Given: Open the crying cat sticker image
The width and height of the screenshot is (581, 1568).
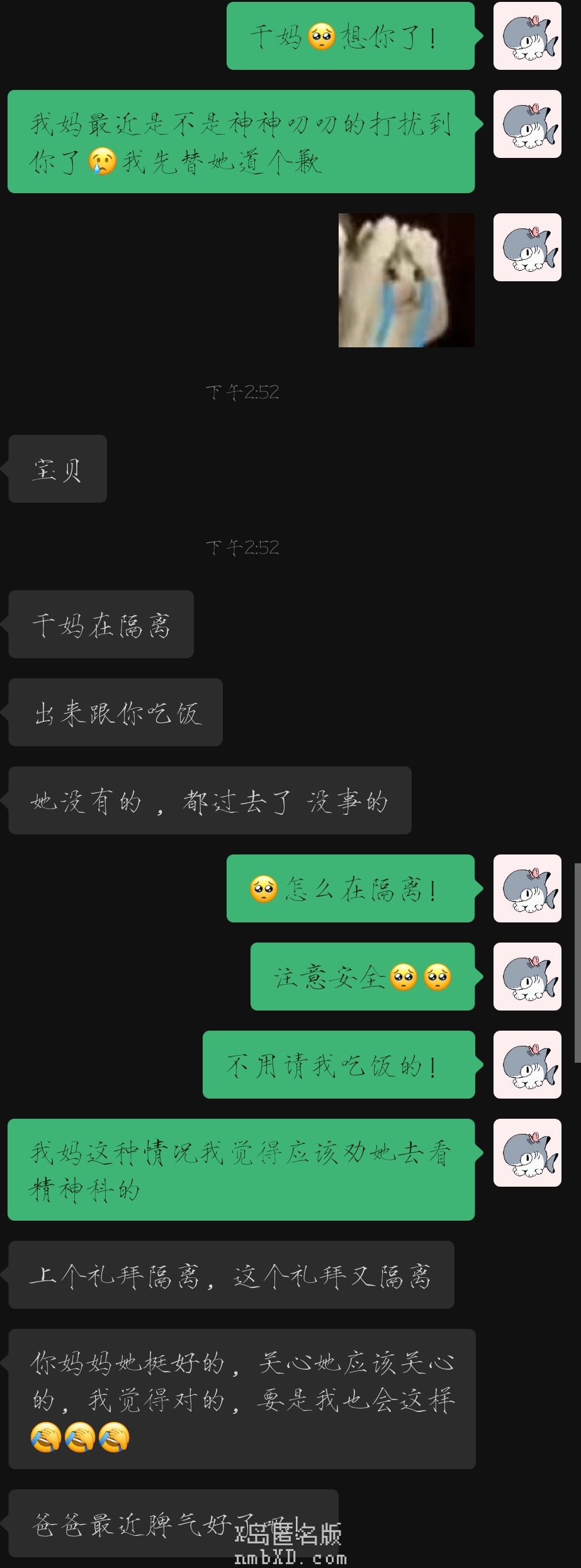Looking at the screenshot, I should pyautogui.click(x=406, y=280).
